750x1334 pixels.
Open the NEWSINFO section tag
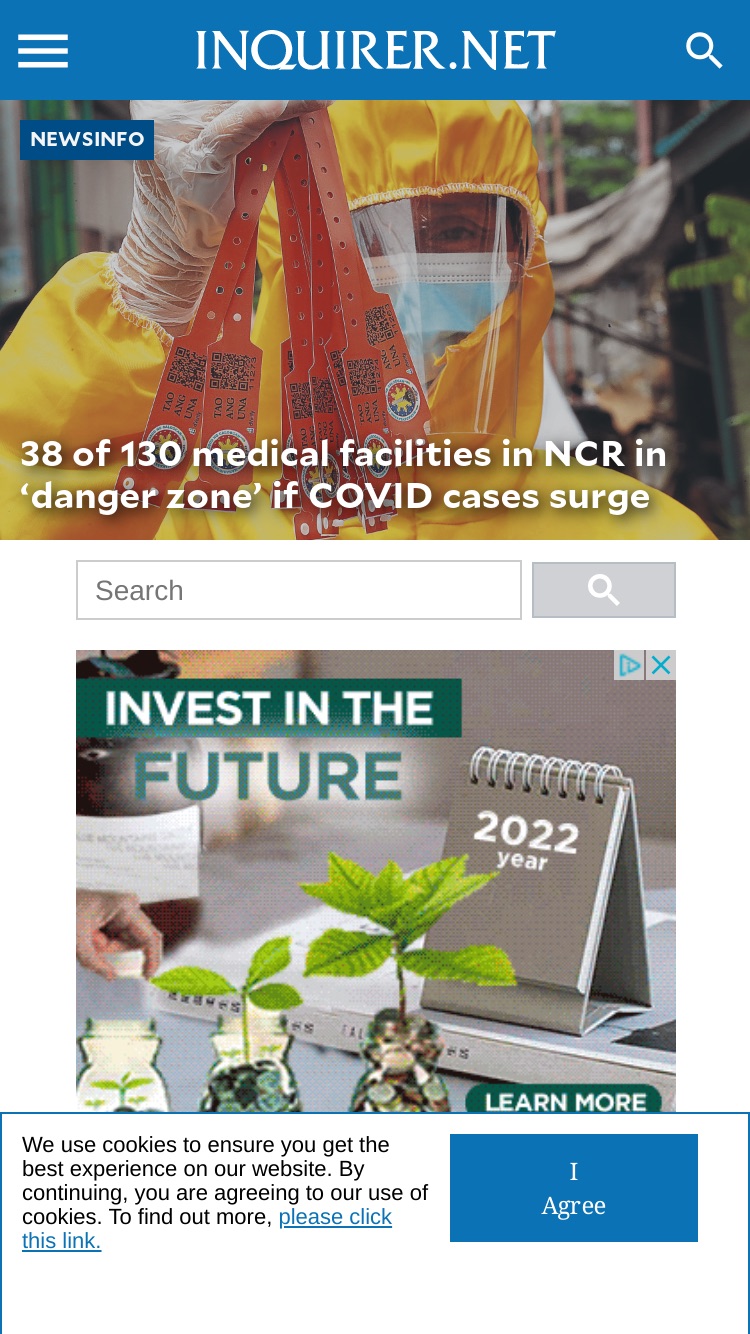87,139
